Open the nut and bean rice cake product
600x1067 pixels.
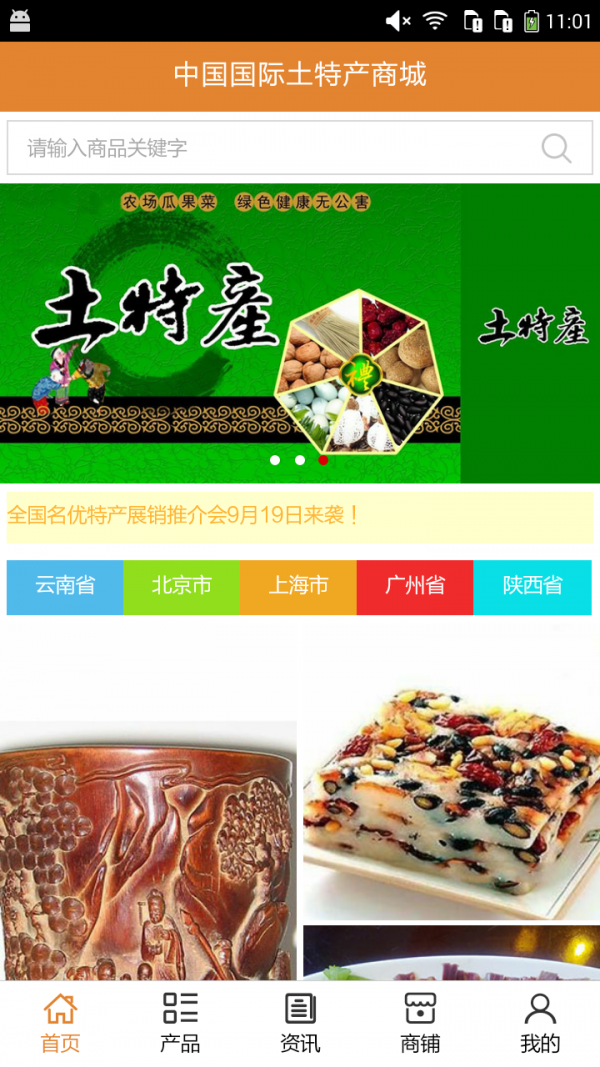point(451,800)
